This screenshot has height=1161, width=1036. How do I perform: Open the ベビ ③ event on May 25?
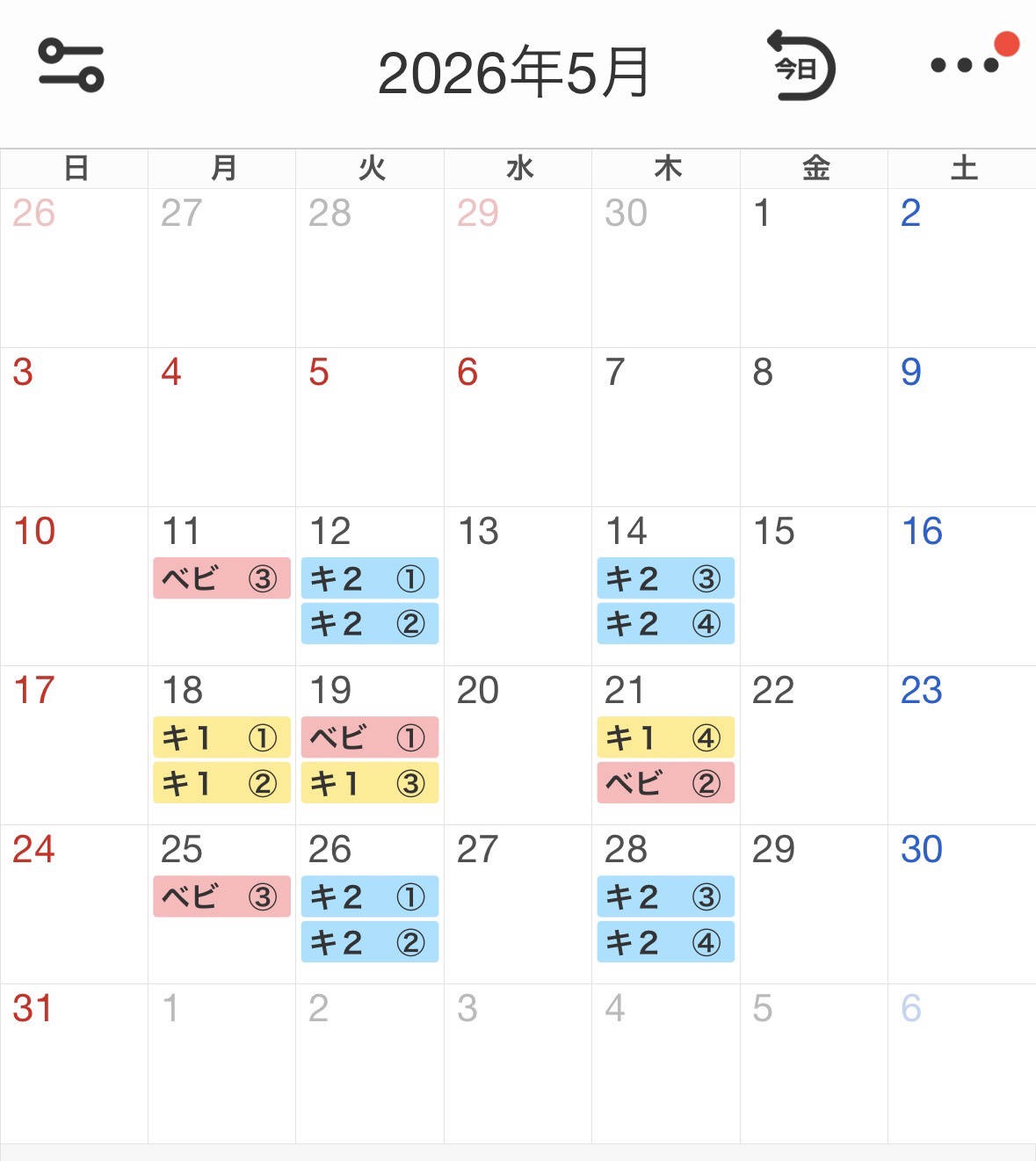coord(221,897)
